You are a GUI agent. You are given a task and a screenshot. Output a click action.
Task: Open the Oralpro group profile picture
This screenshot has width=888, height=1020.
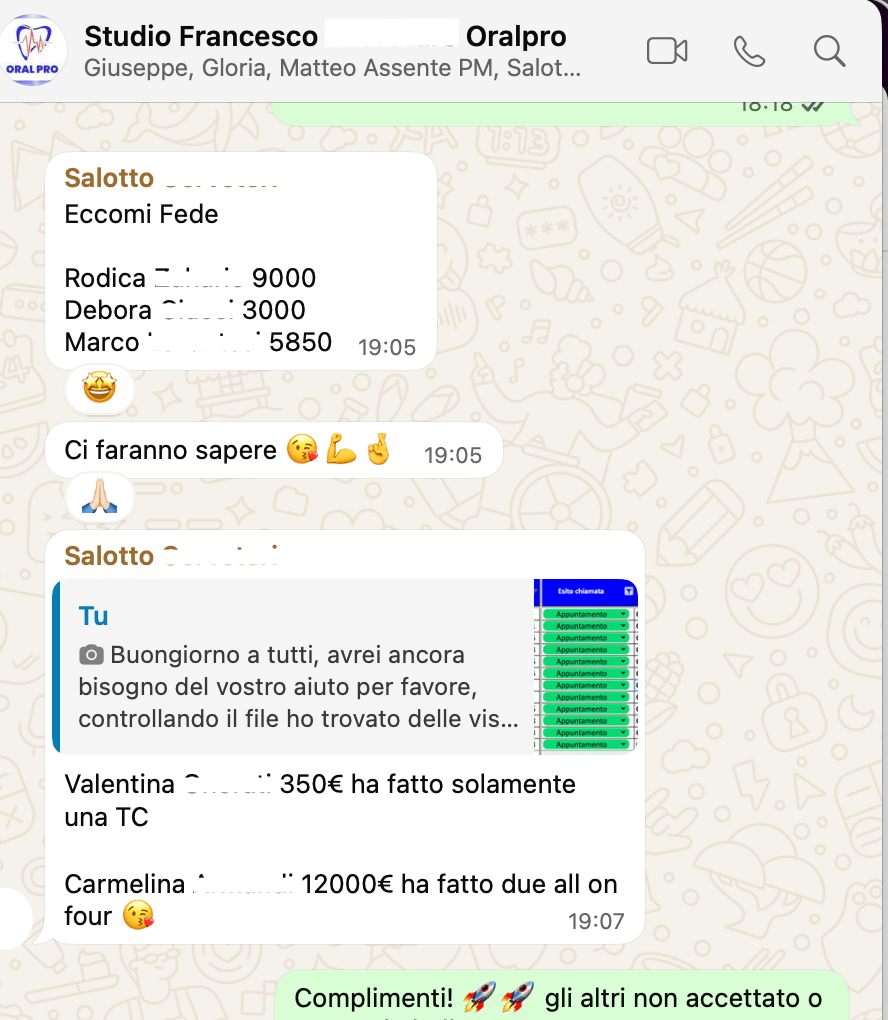[x=36, y=51]
